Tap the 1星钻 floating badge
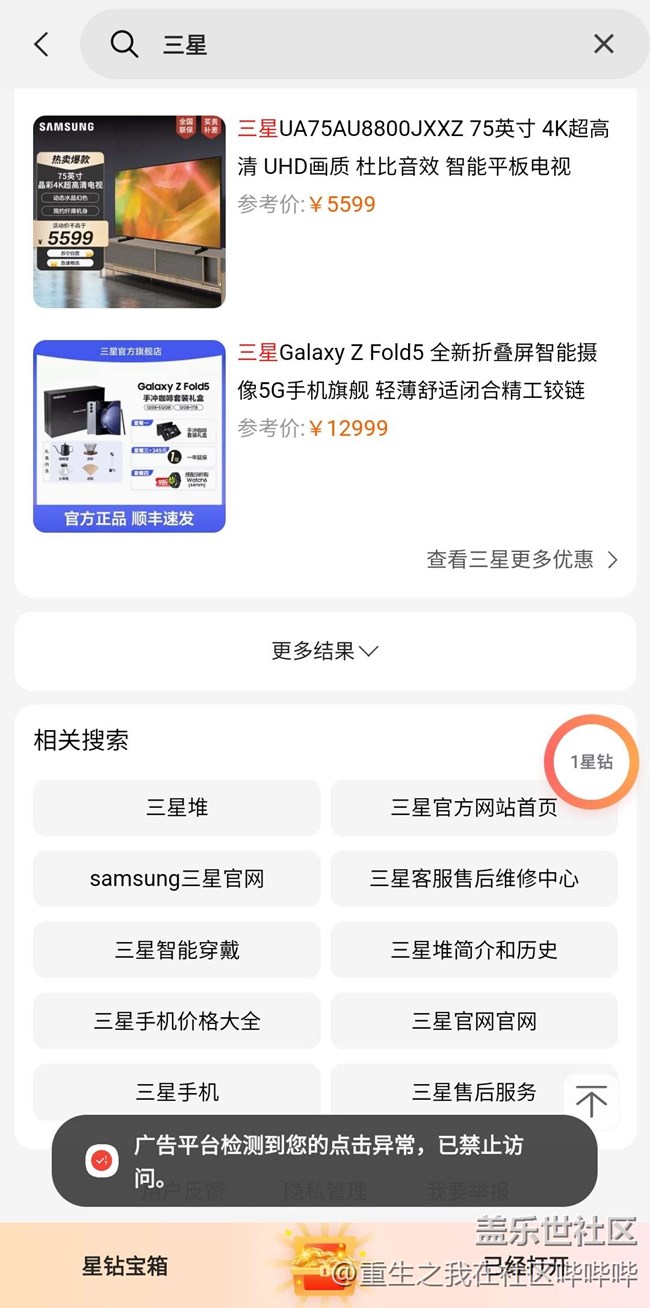Viewport: 650px width, 1308px height. (591, 762)
